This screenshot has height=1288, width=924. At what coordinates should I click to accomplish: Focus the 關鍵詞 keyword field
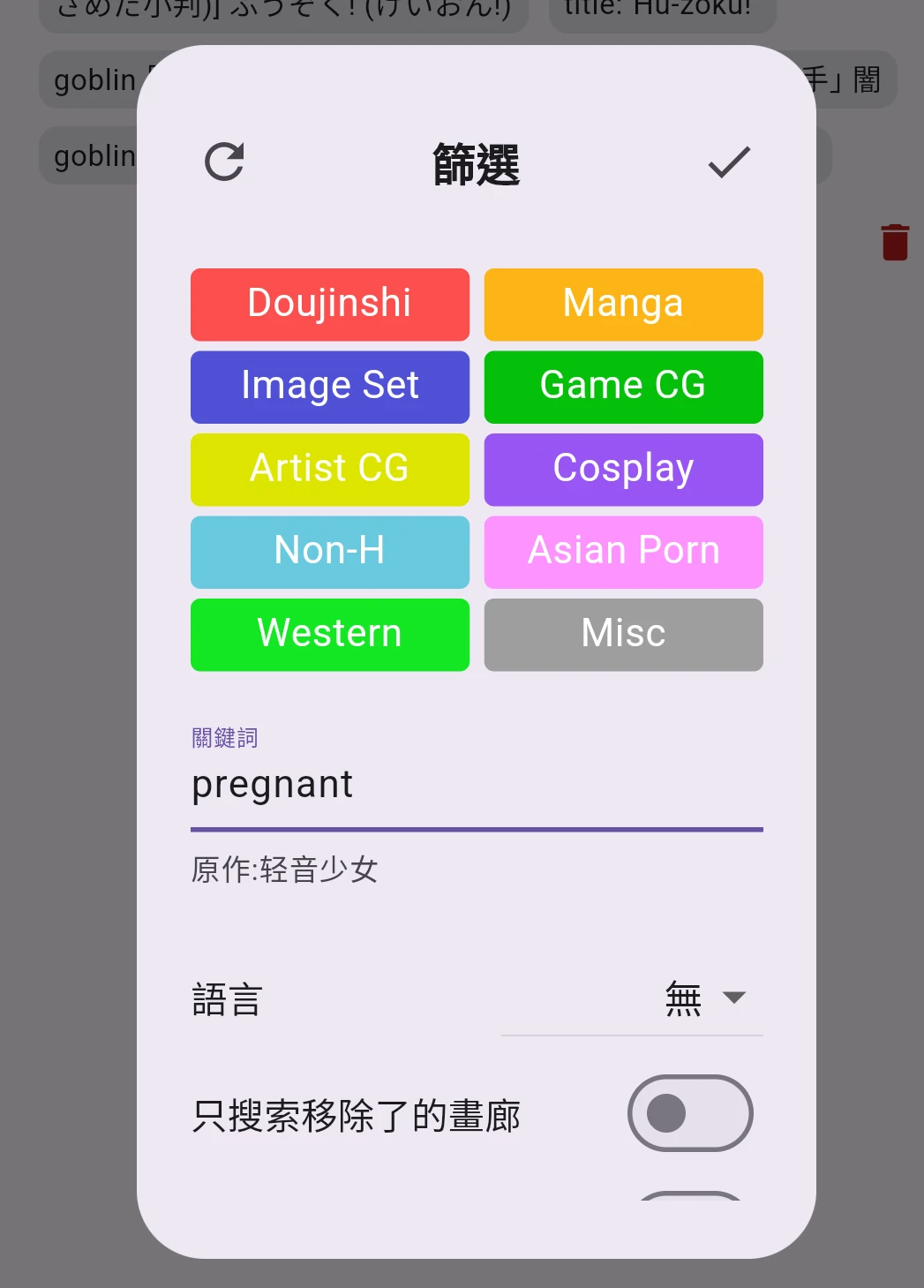(x=477, y=786)
